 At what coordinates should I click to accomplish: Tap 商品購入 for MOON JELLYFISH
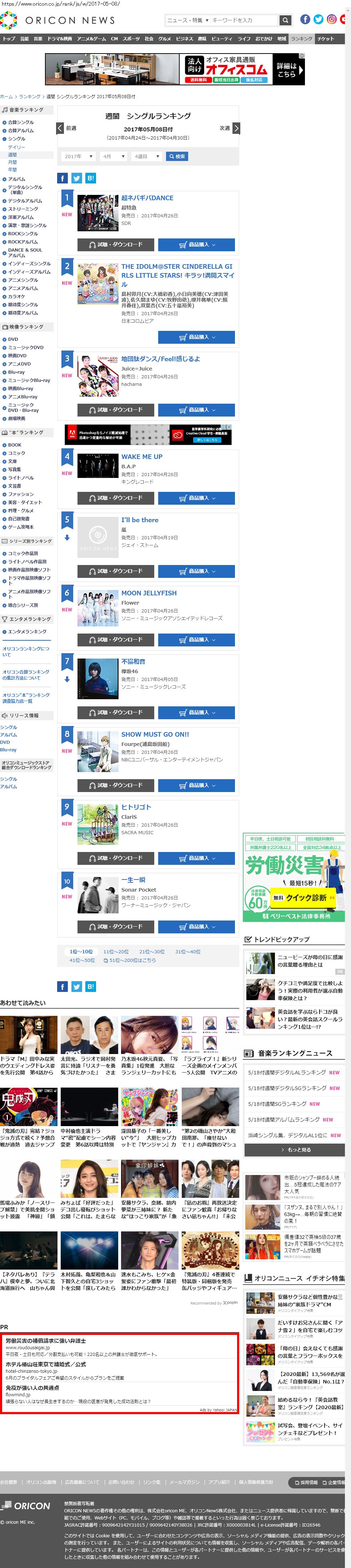coord(196,640)
